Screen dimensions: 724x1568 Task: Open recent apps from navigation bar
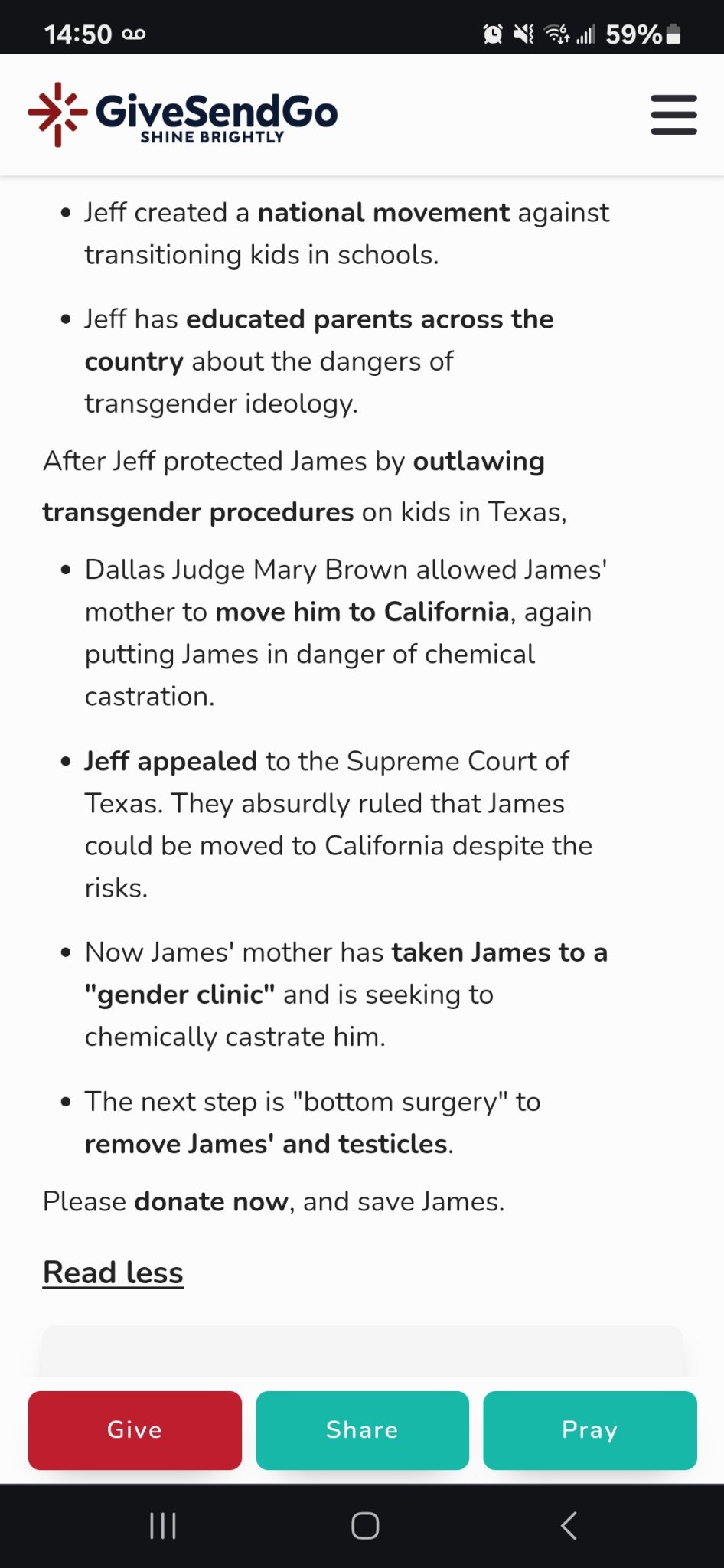(x=162, y=1525)
